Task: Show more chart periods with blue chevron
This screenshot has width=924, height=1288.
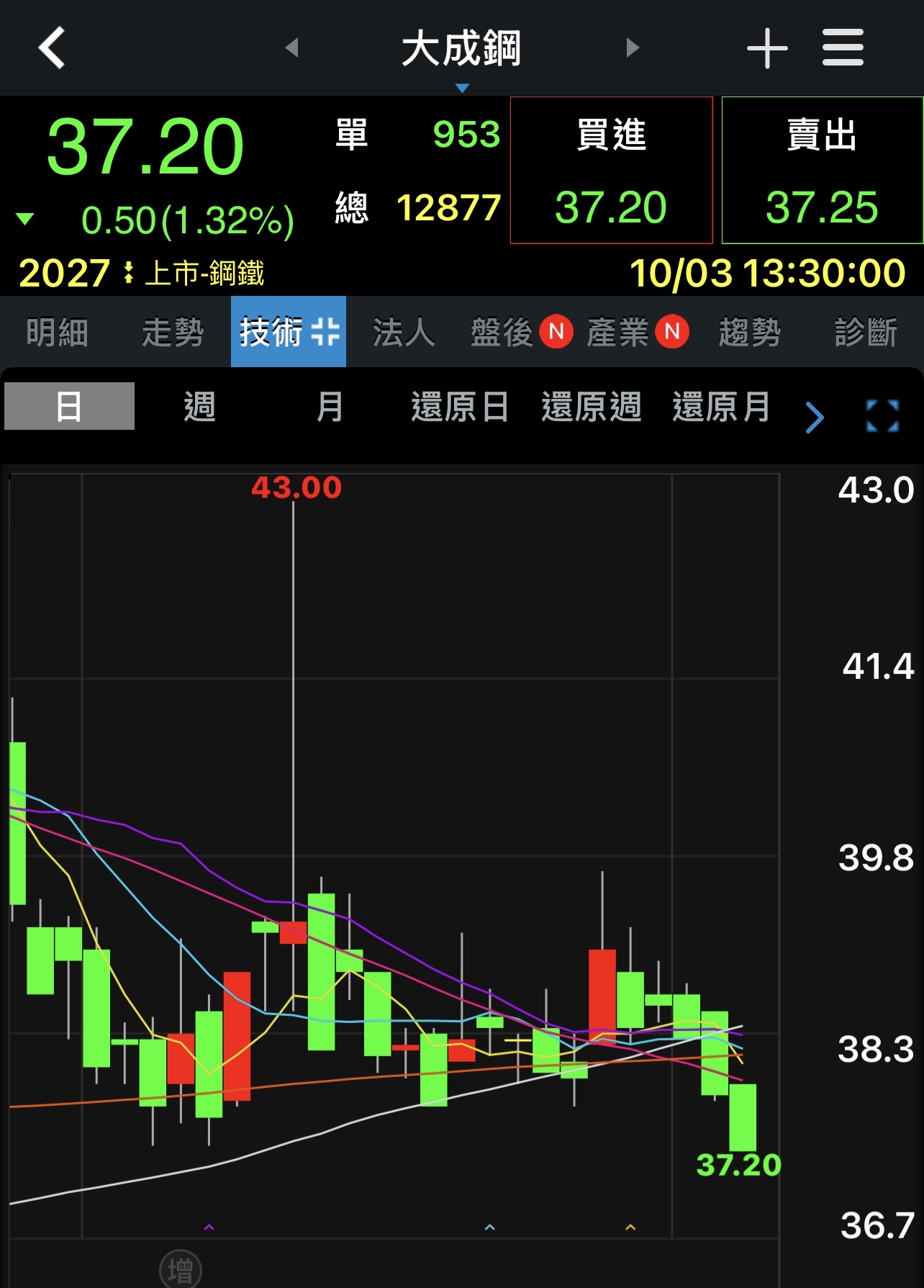Action: [815, 417]
